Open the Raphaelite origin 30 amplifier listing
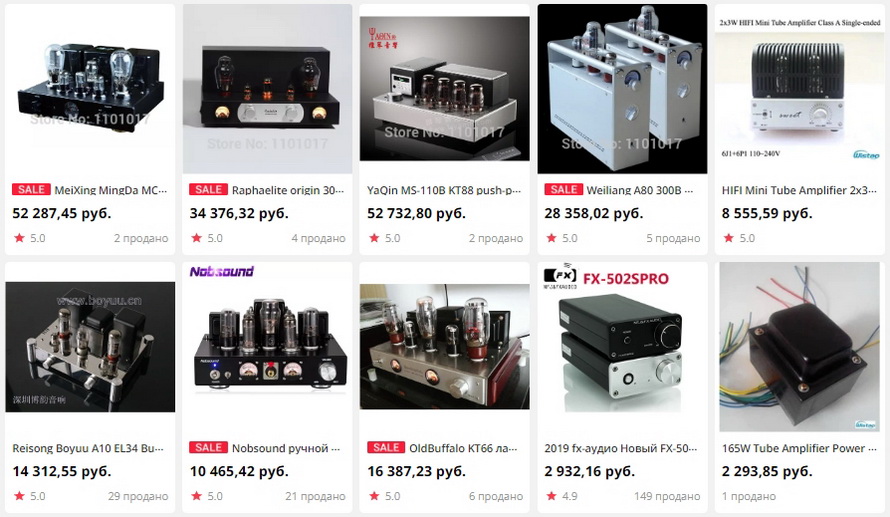The image size is (890, 517). pos(267,90)
